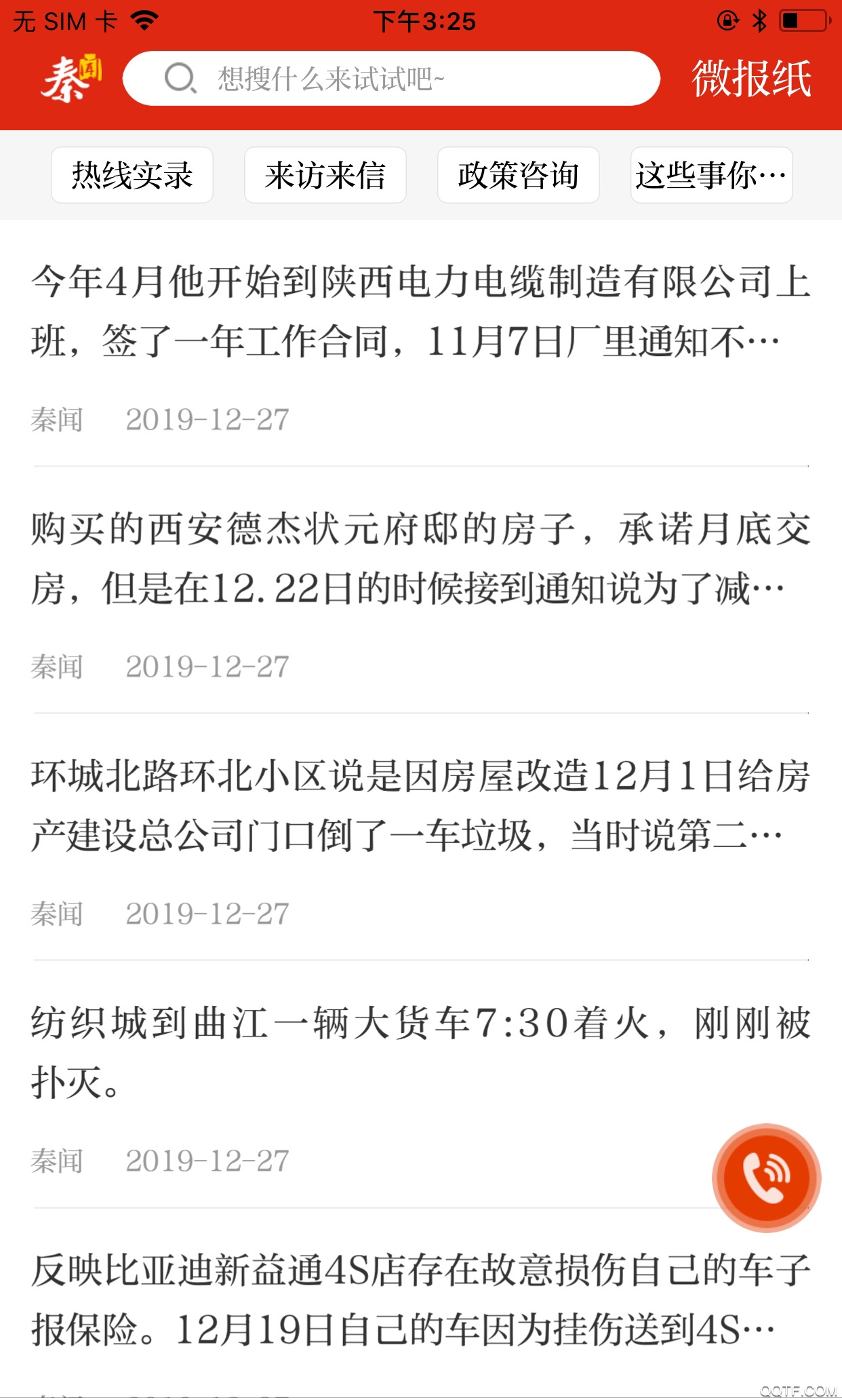Tap the rotation lock icon in status bar
The image size is (842, 1400).
coord(724,18)
